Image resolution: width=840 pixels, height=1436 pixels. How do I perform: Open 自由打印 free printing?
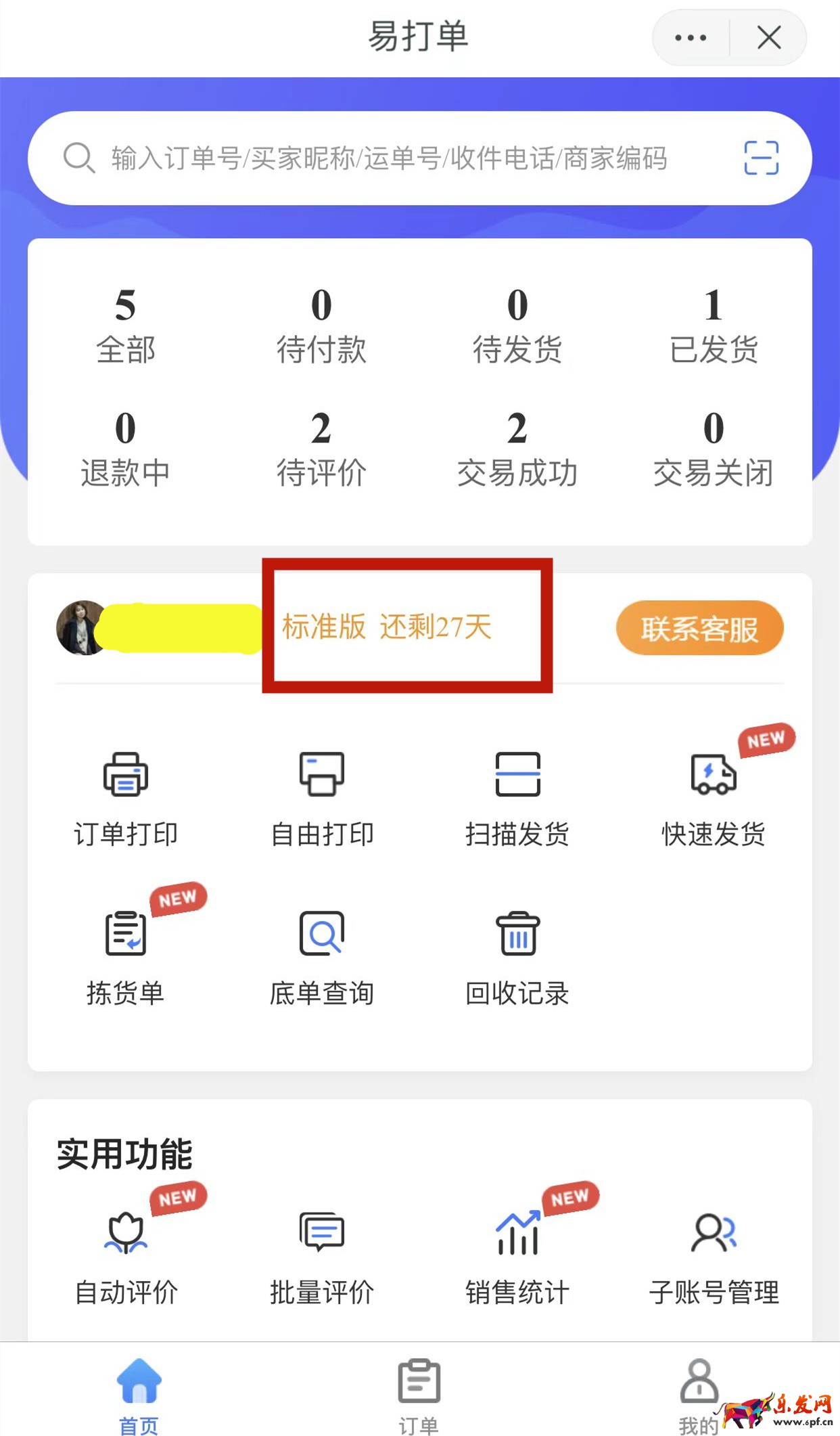[322, 799]
